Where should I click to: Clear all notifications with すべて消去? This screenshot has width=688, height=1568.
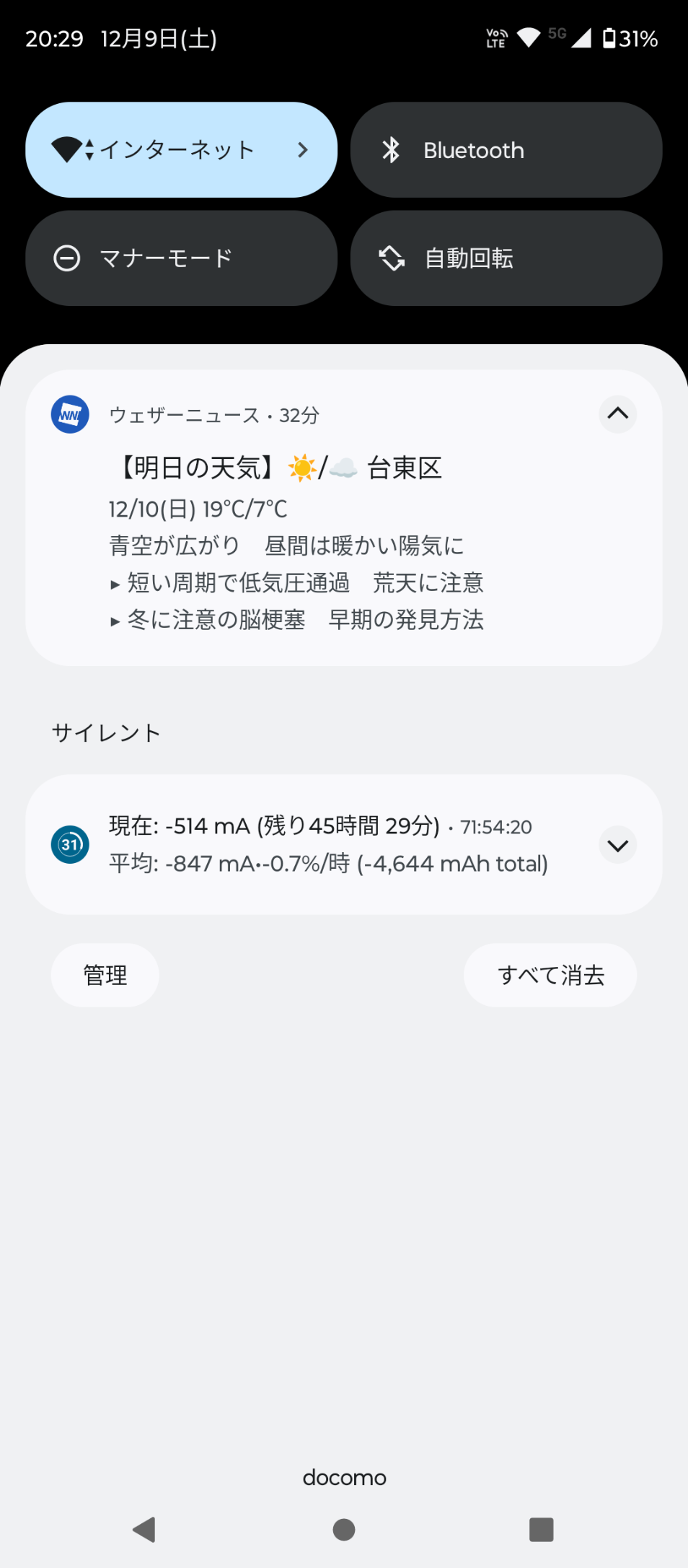pos(550,976)
